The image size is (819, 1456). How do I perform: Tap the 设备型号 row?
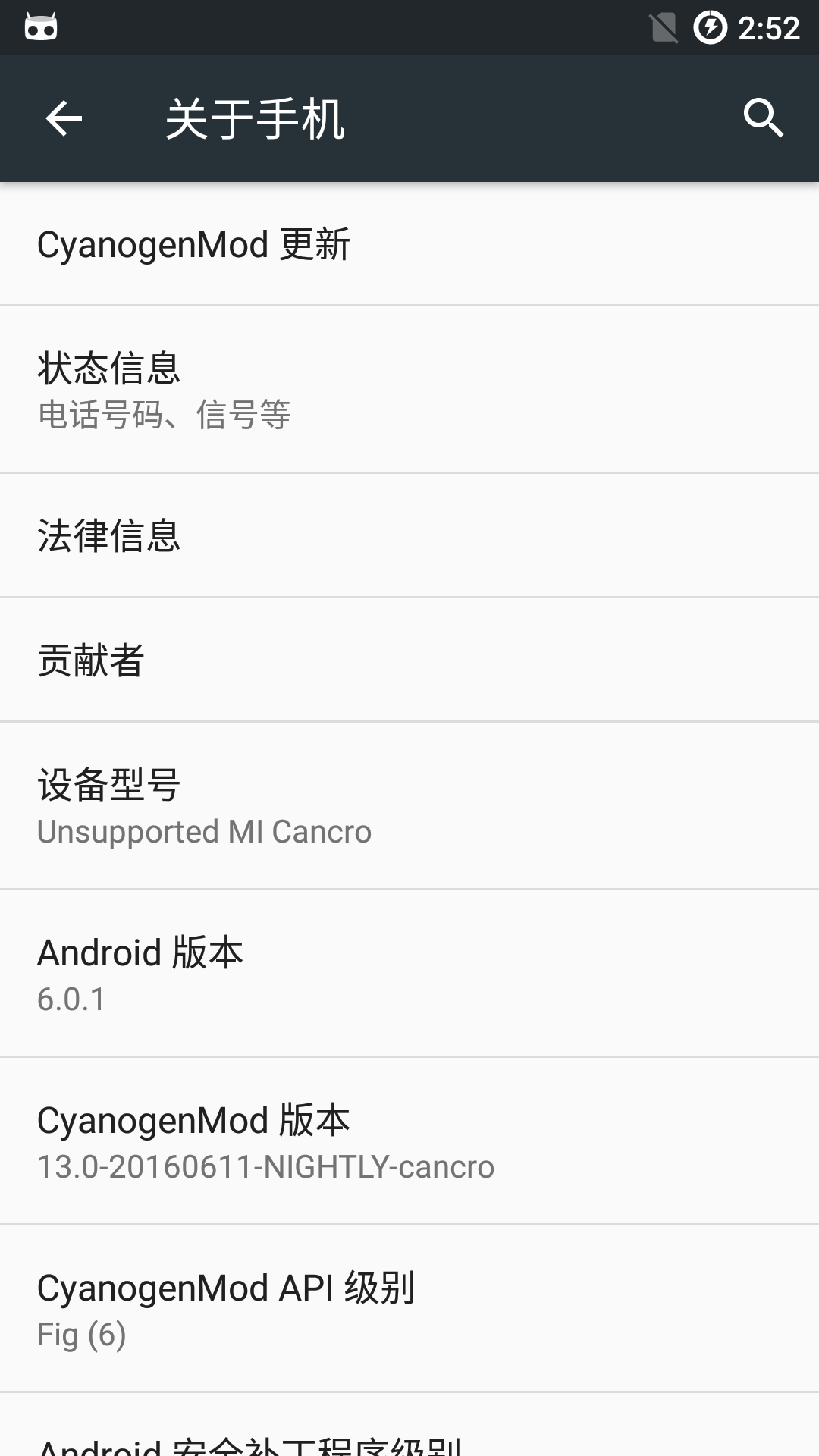409,806
